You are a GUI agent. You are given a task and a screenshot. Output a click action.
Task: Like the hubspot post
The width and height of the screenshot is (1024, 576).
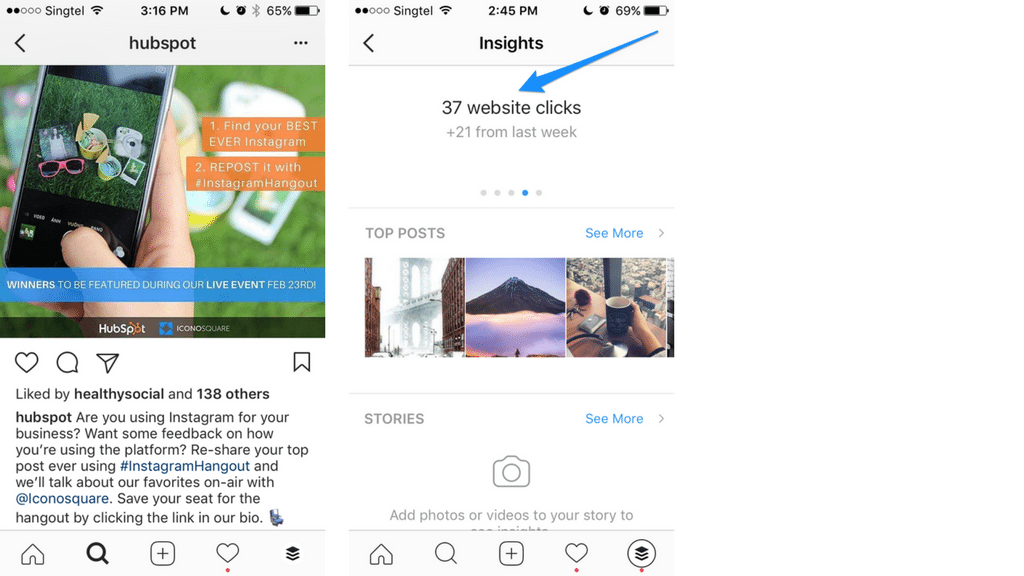coord(27,362)
